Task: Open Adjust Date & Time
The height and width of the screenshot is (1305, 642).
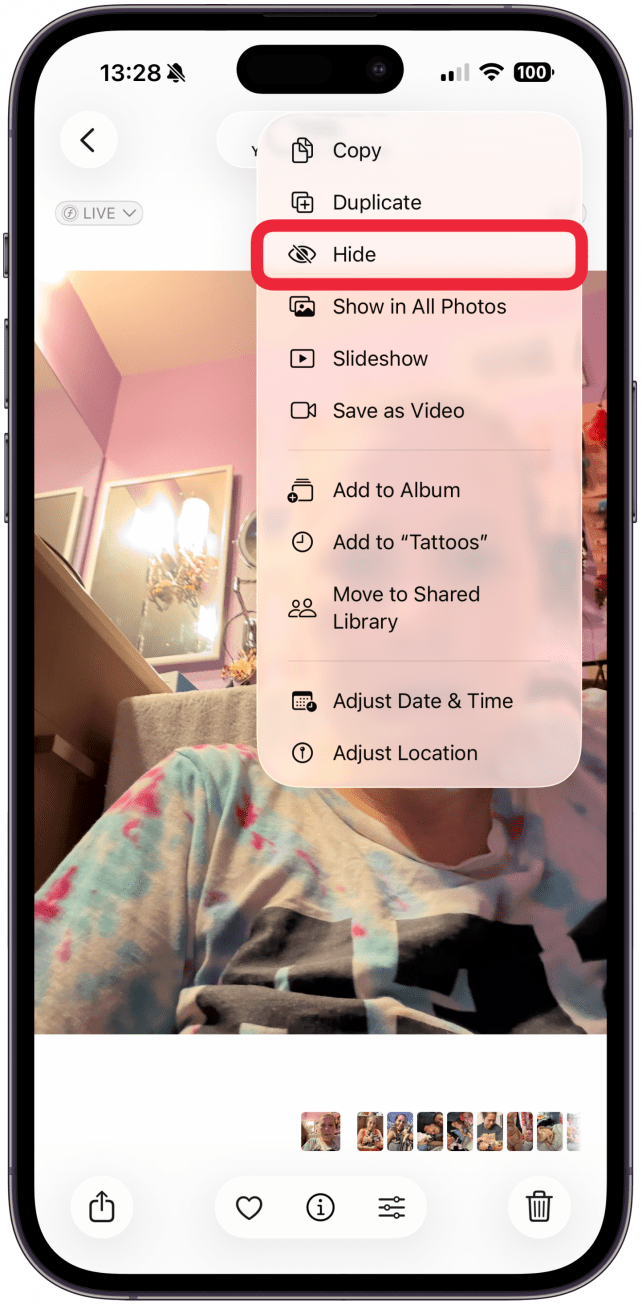Action: point(422,702)
